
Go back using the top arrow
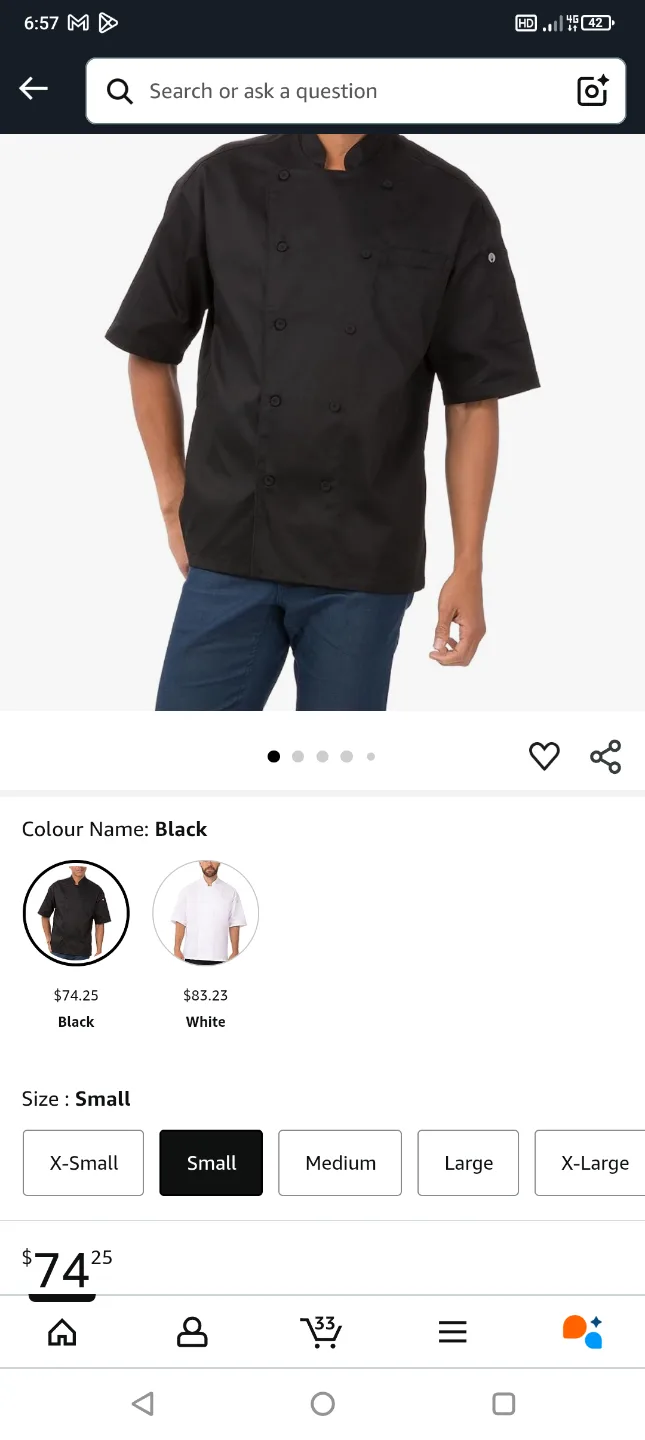(x=33, y=90)
